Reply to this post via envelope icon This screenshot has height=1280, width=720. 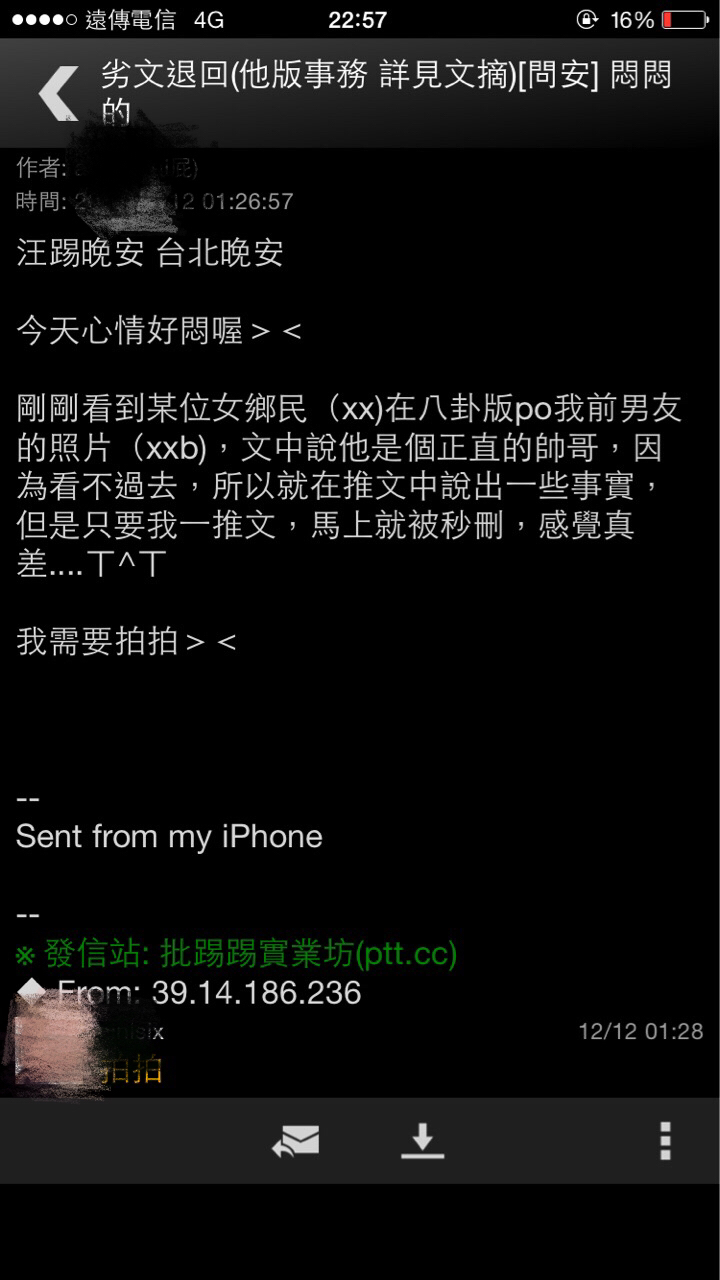point(296,1141)
